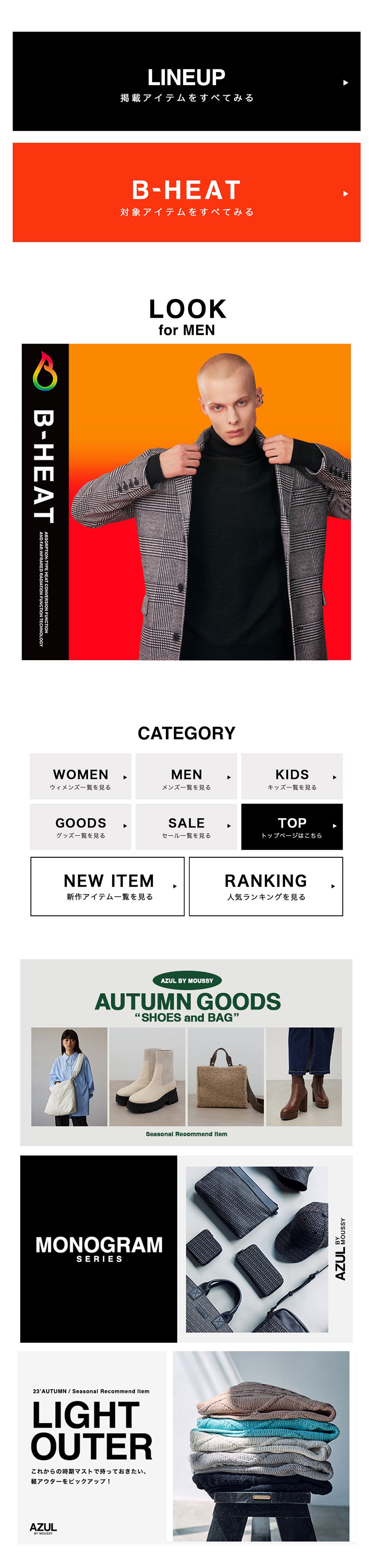373x1568 pixels.
Task: Select the MEN category
Action: pos(186,777)
